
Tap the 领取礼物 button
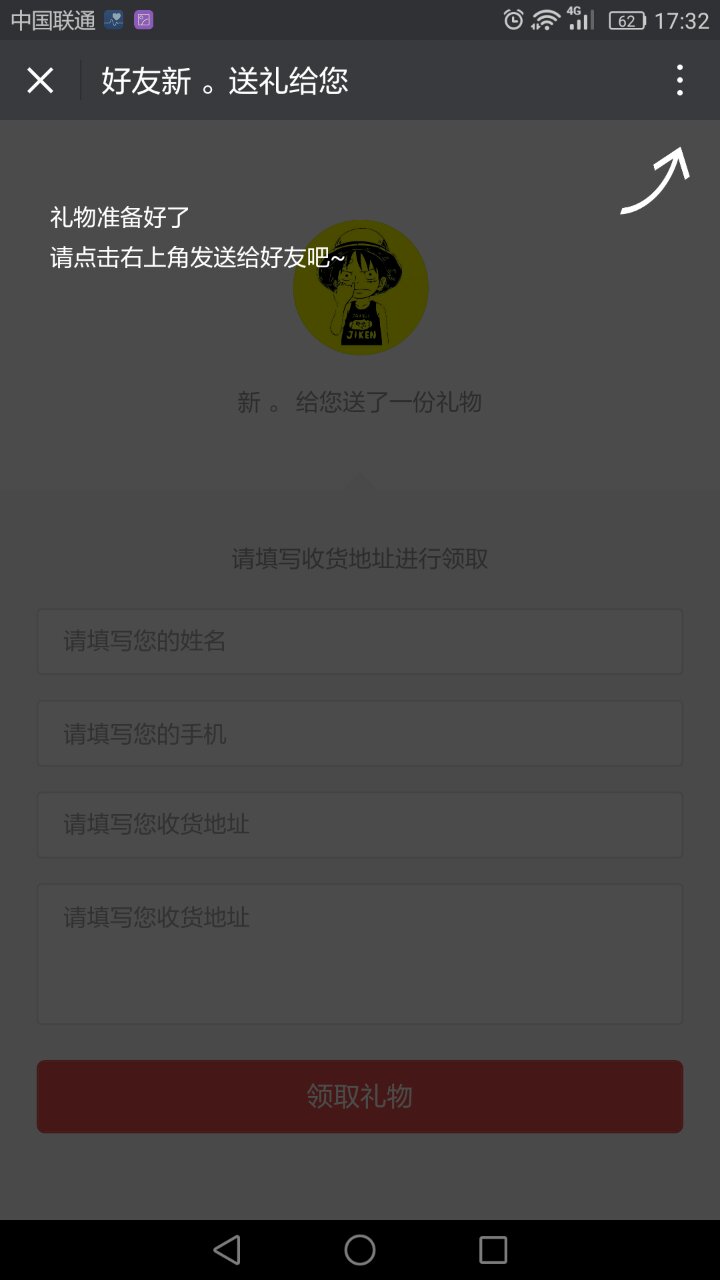[360, 1096]
